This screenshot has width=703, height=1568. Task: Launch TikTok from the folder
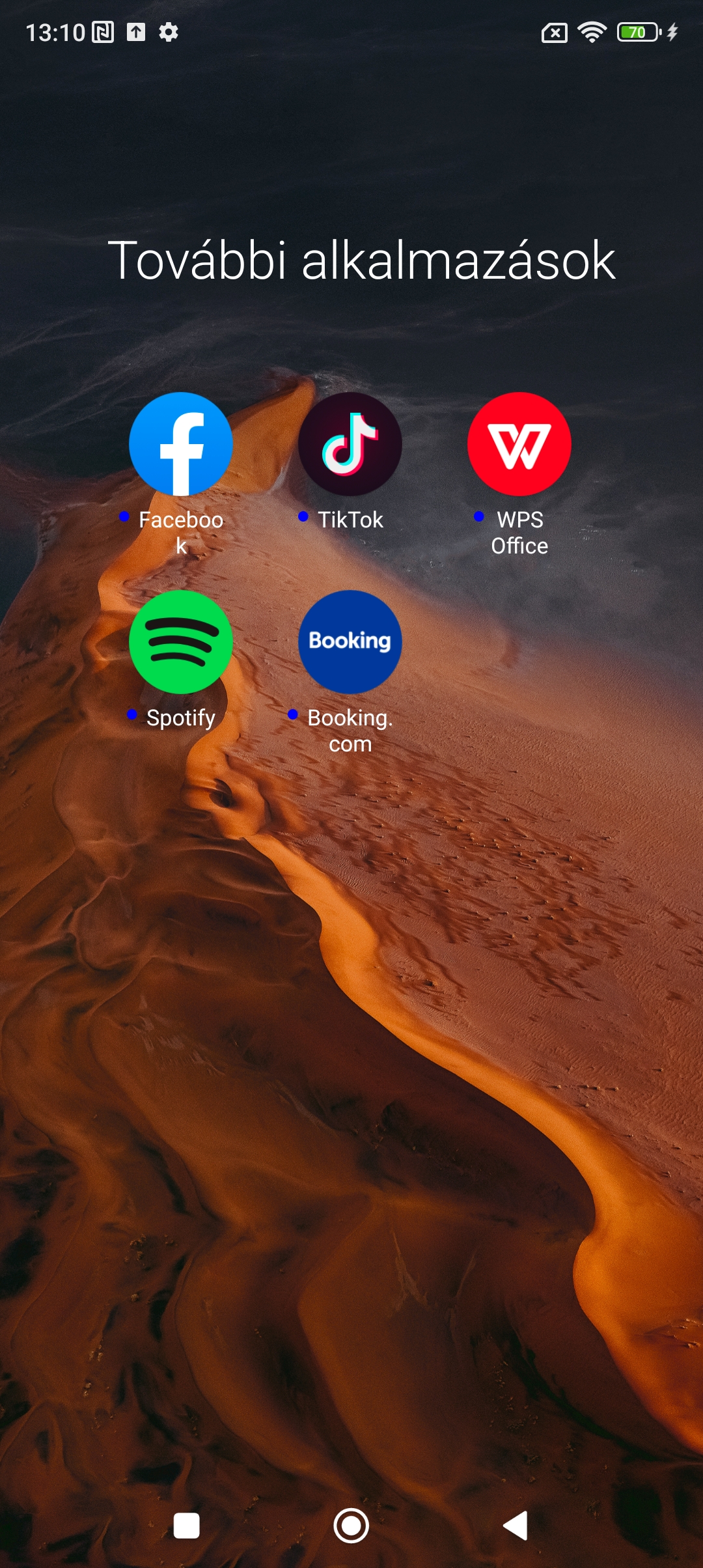tap(350, 444)
